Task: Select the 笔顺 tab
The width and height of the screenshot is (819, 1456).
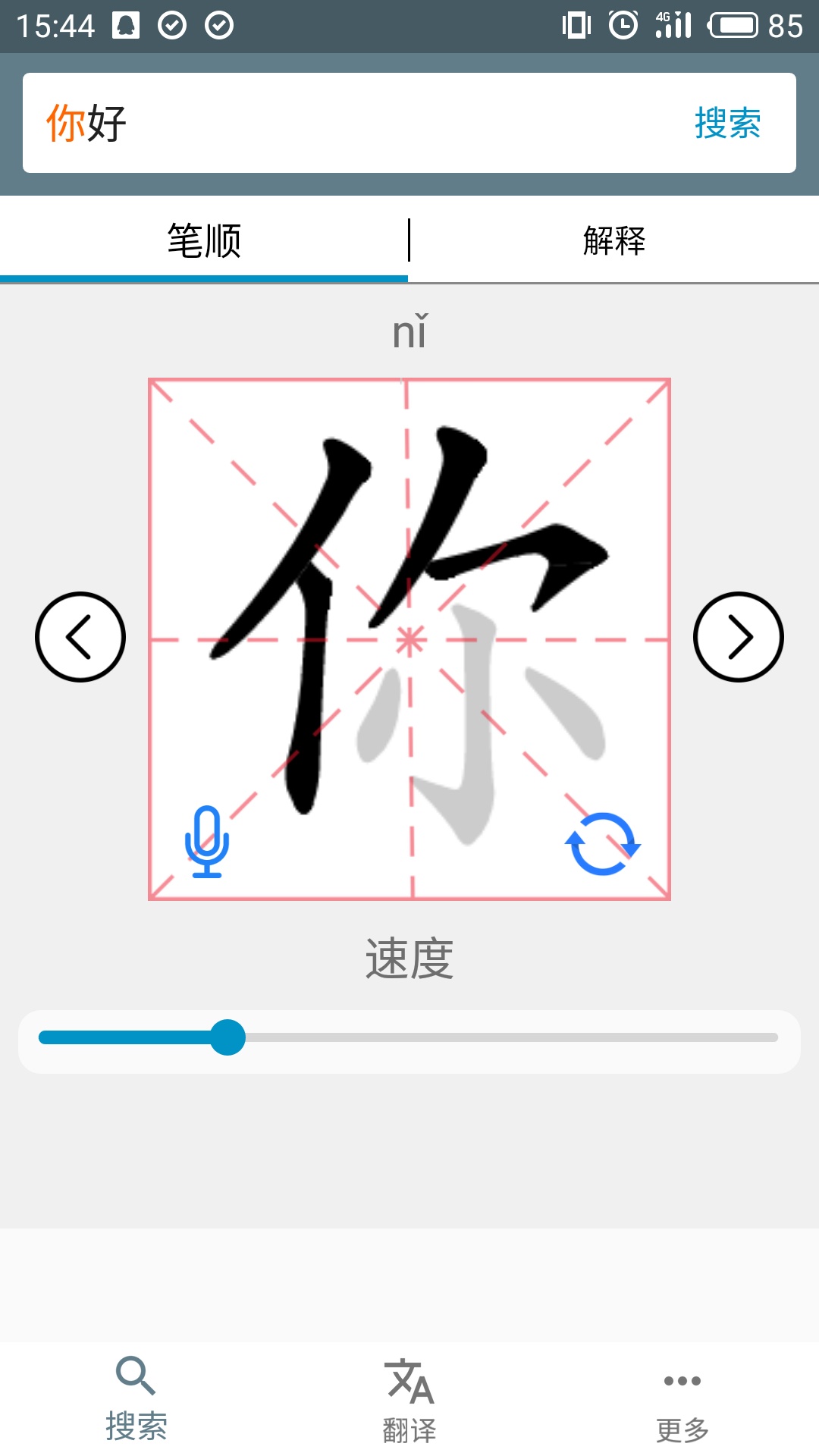Action: (x=204, y=241)
